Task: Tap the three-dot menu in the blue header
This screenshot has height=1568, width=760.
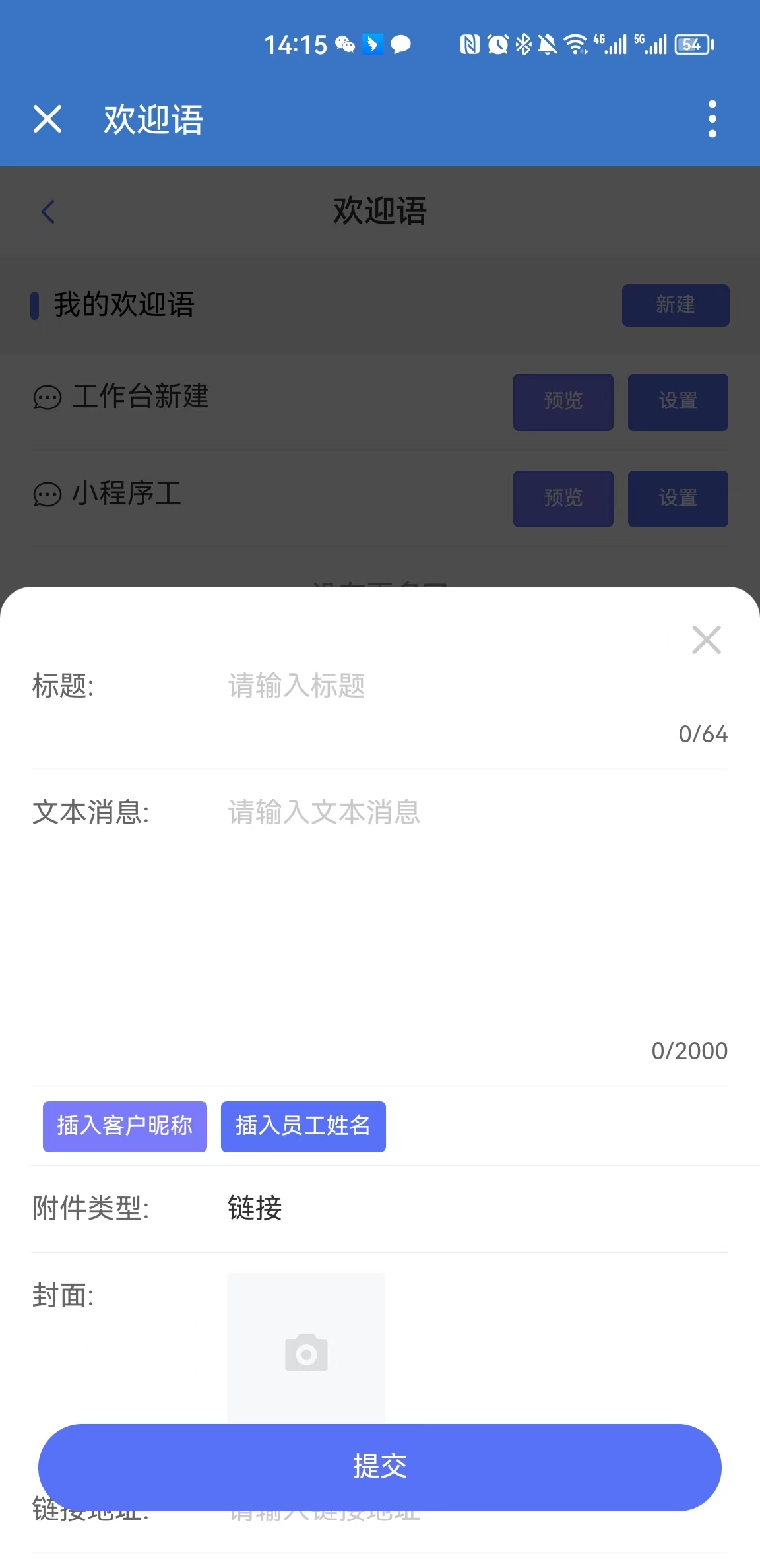Action: click(712, 119)
